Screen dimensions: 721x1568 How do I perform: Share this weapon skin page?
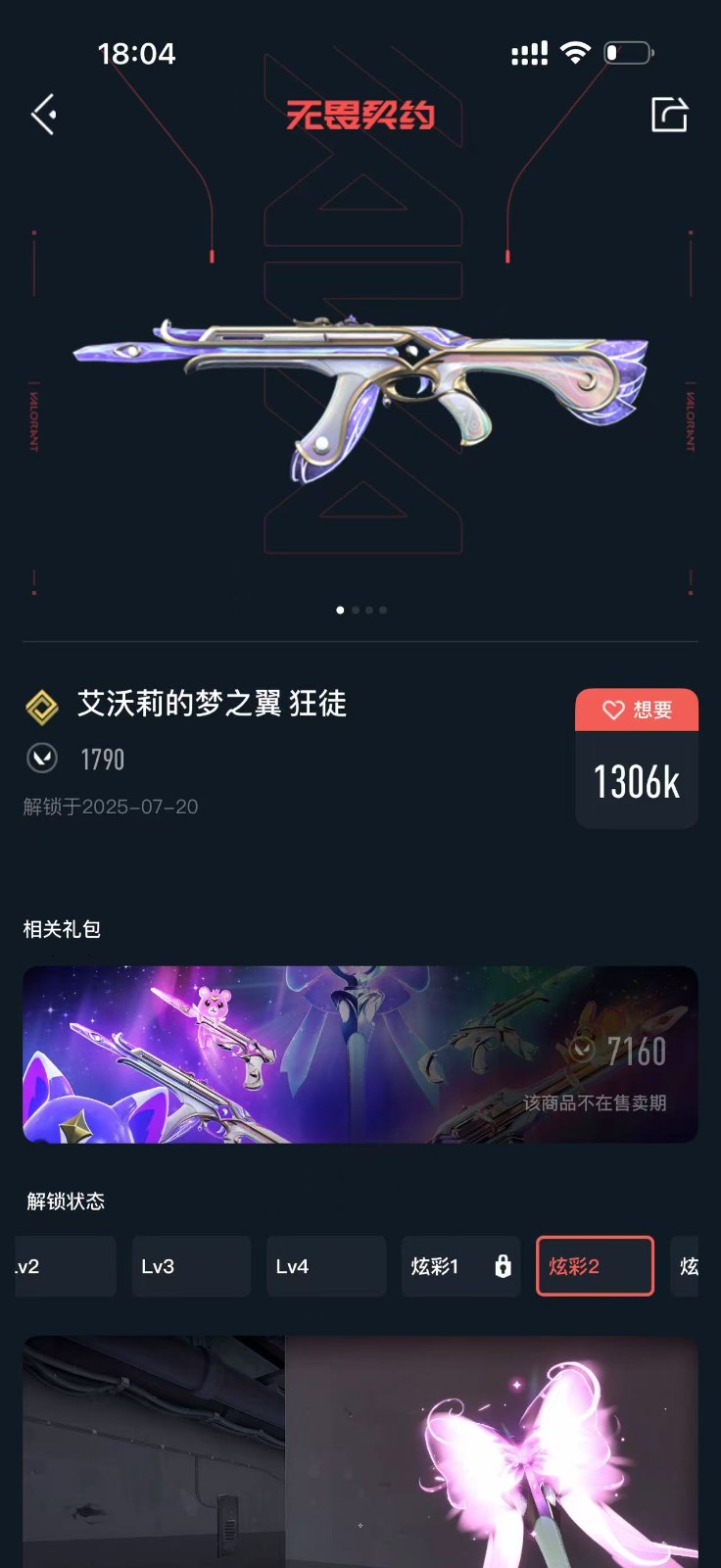670,115
